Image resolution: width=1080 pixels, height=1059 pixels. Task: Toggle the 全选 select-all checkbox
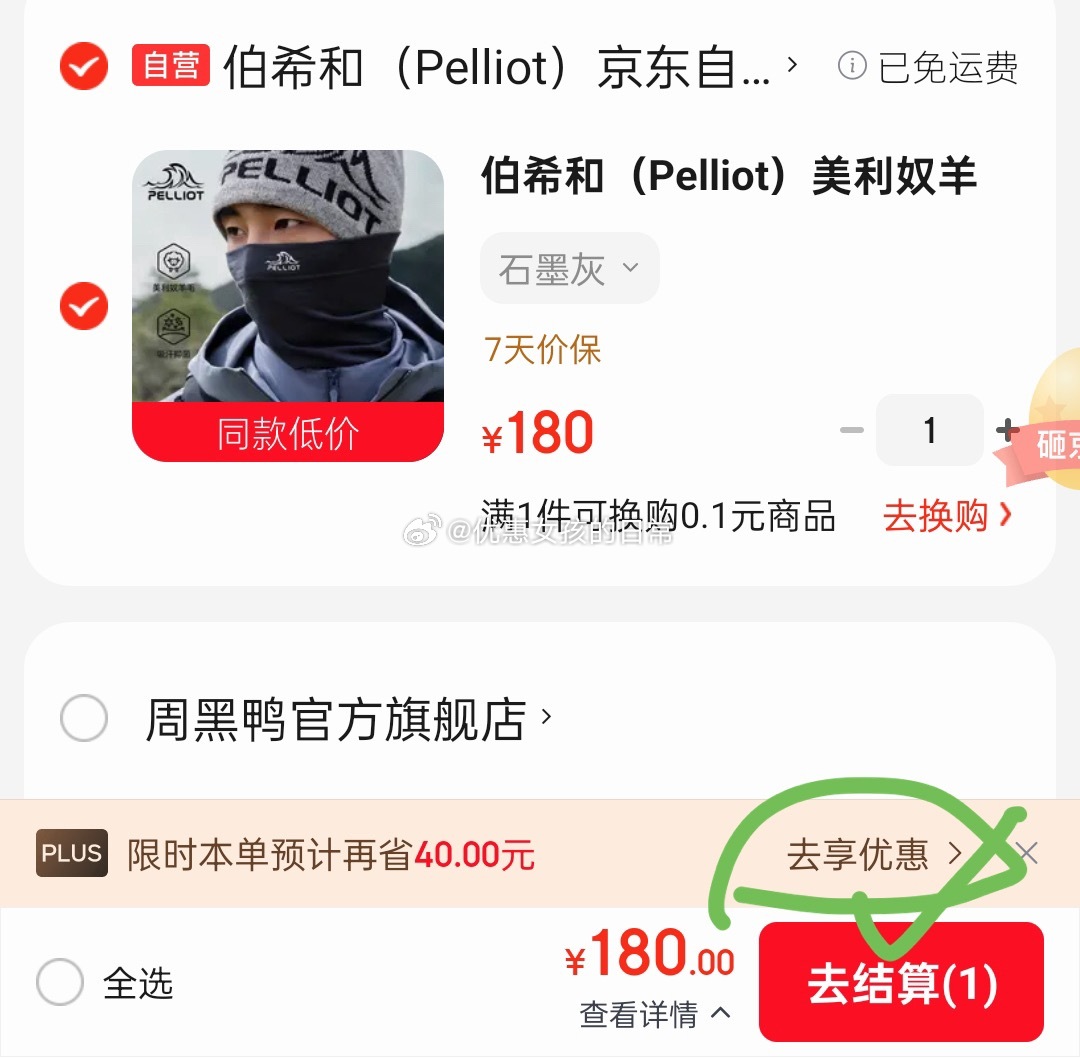tap(60, 982)
